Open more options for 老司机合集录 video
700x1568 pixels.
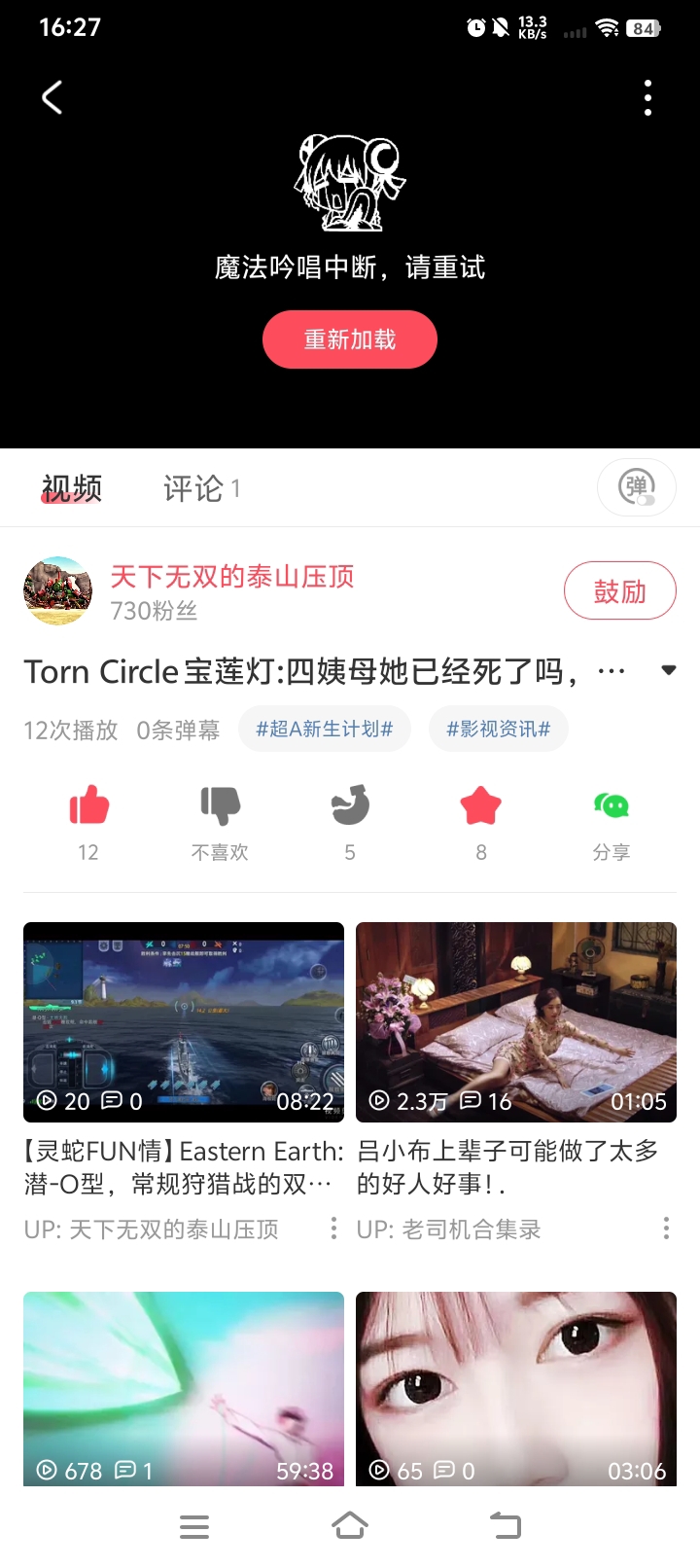click(666, 1229)
